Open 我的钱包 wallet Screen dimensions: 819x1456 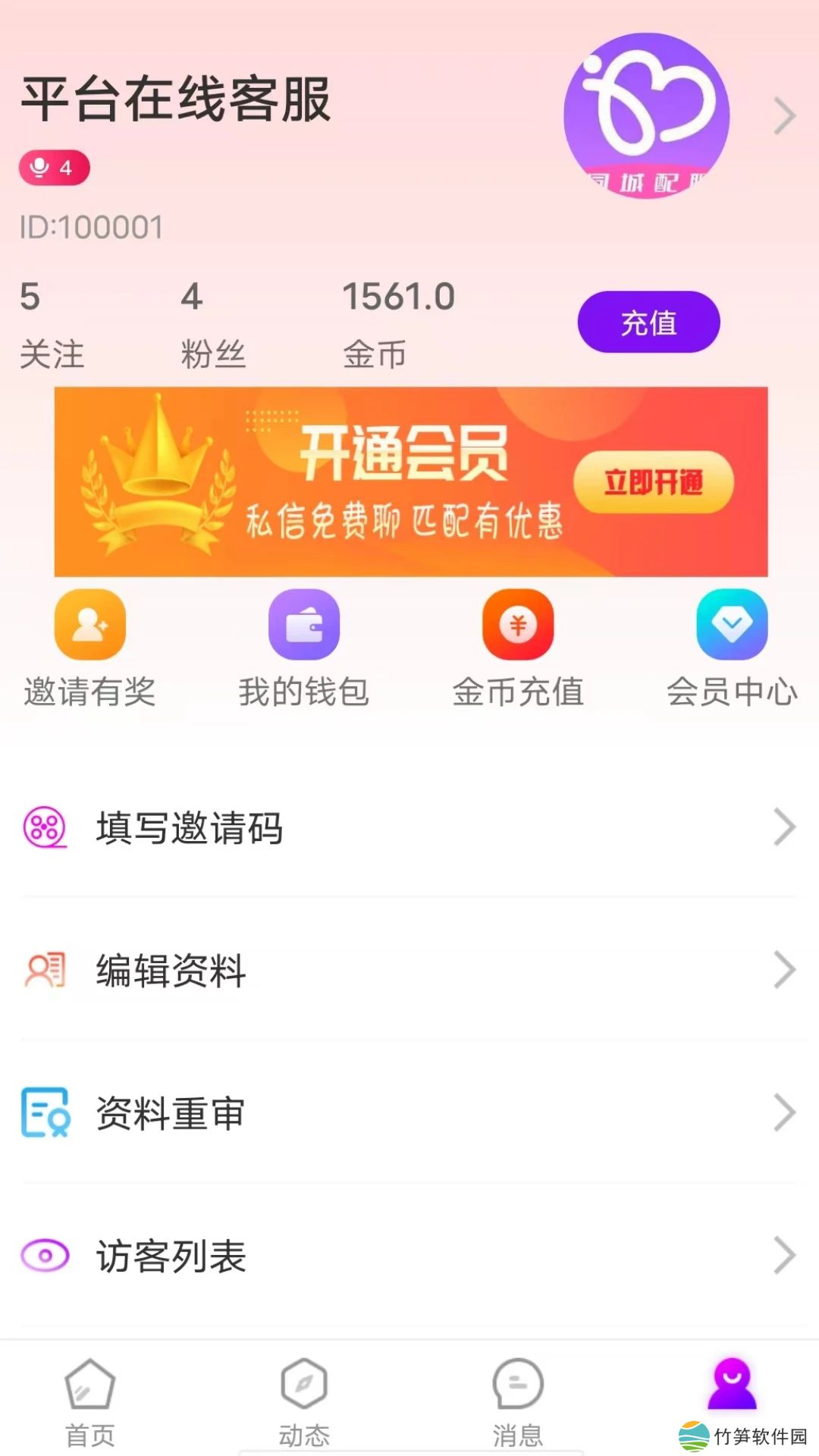(303, 647)
